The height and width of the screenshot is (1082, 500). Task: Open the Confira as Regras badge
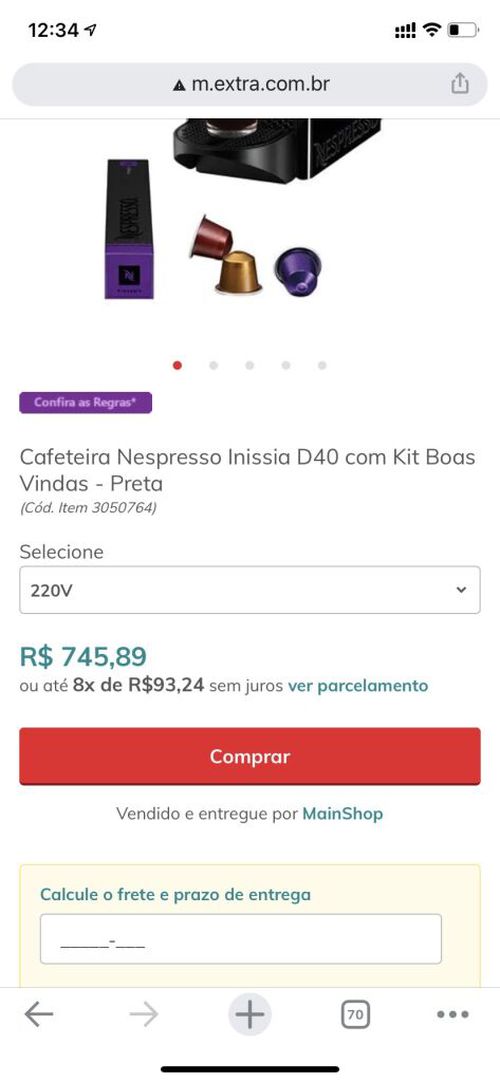(86, 403)
